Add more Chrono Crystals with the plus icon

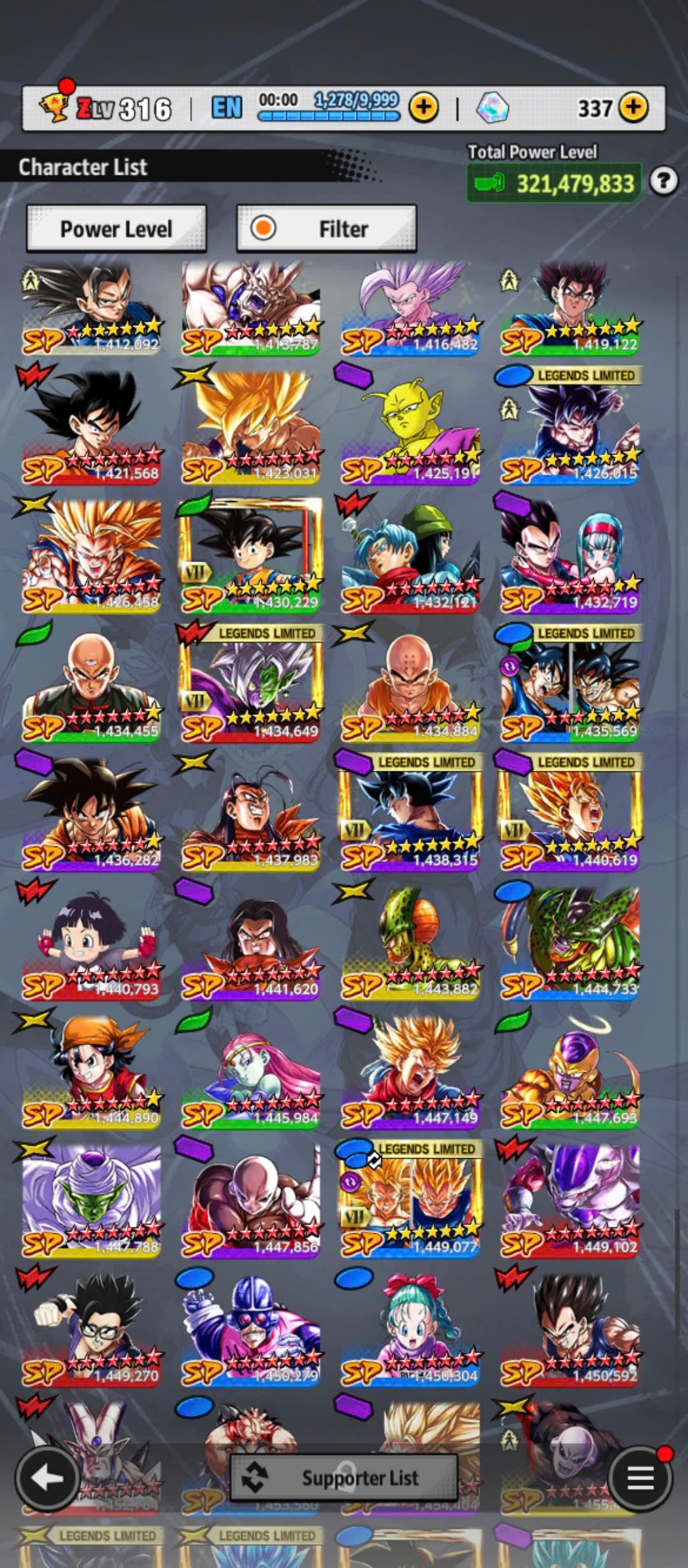point(633,108)
